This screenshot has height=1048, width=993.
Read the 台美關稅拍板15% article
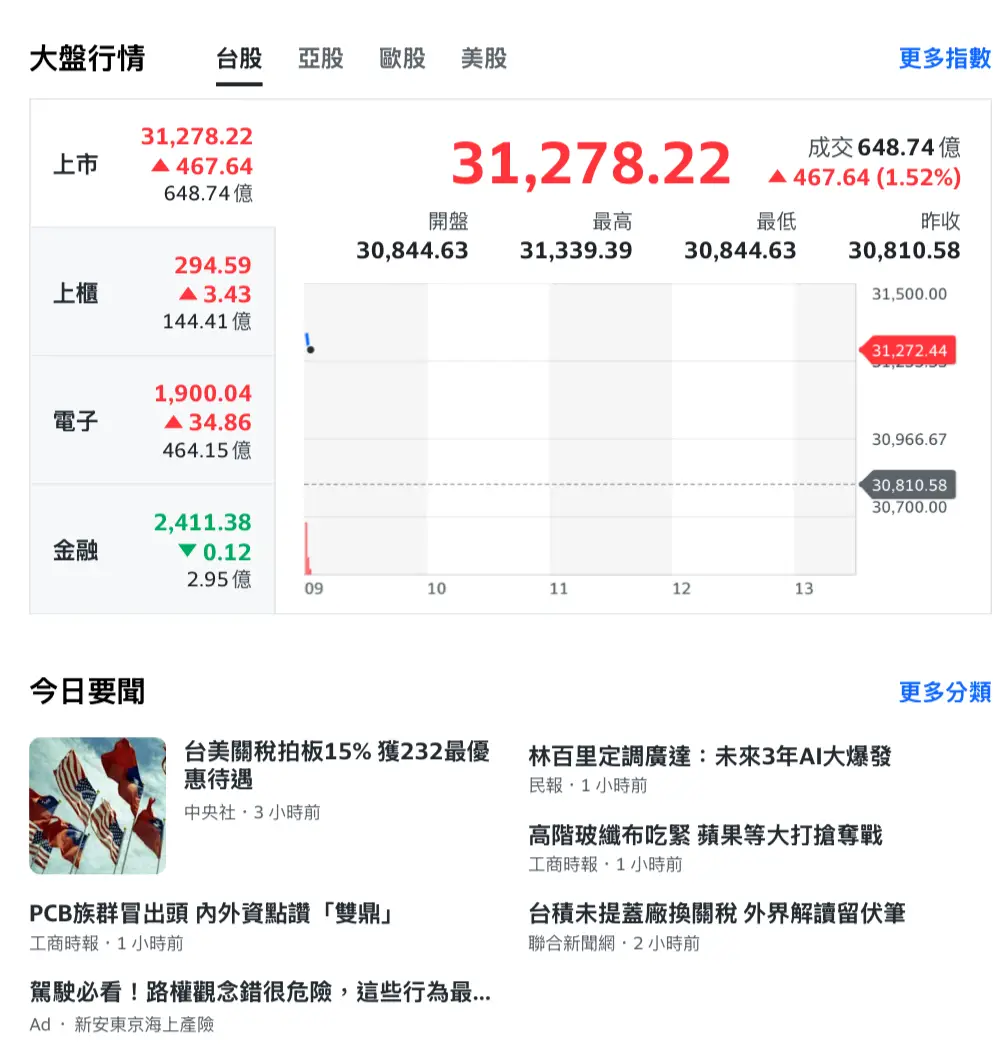[337, 765]
